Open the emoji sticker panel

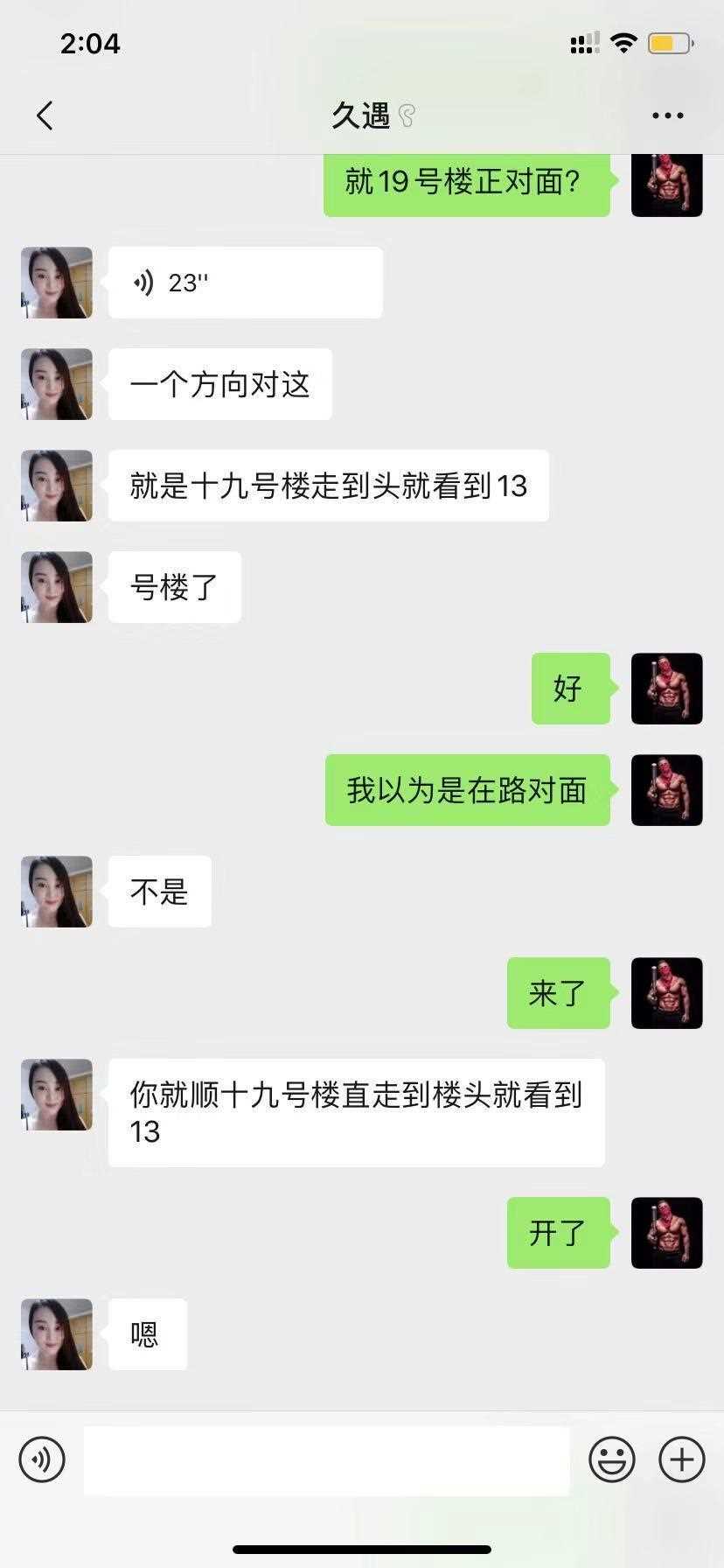coord(611,1459)
